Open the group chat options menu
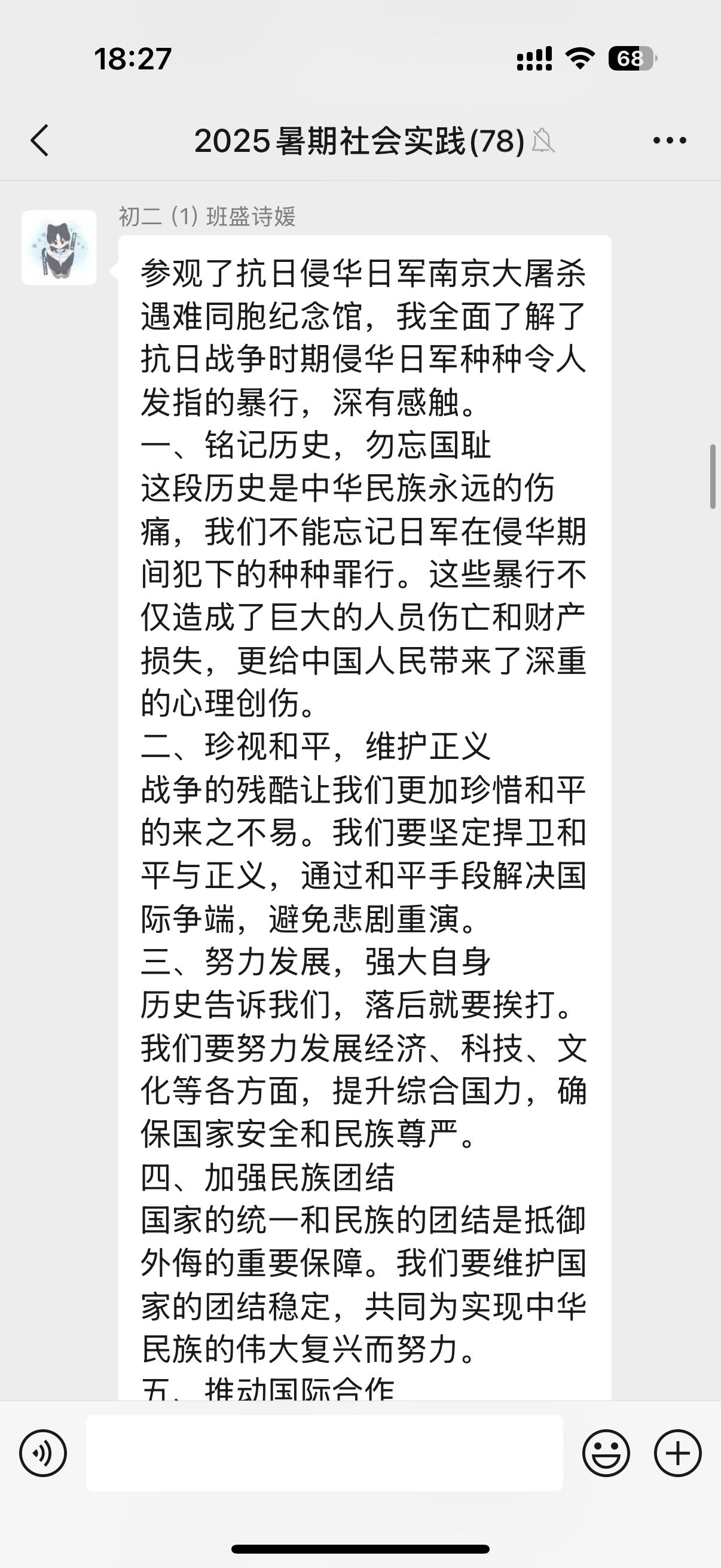Image resolution: width=721 pixels, height=1568 pixels. pyautogui.click(x=669, y=141)
